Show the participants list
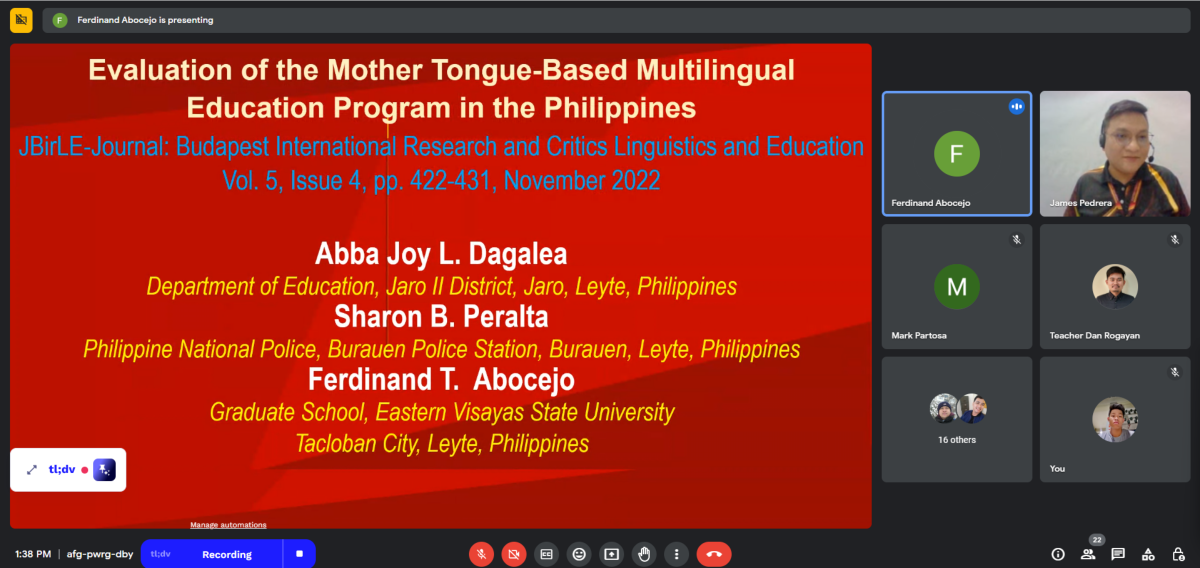Viewport: 1200px width, 568px height. pos(1088,554)
